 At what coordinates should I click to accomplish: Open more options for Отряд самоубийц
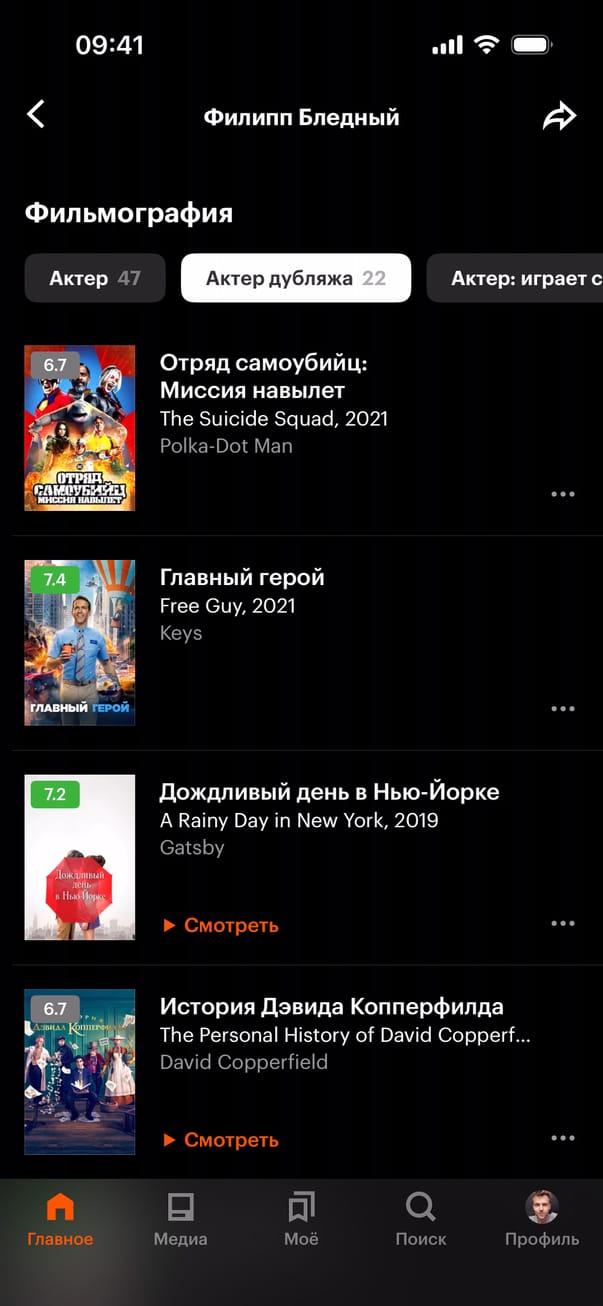point(563,494)
